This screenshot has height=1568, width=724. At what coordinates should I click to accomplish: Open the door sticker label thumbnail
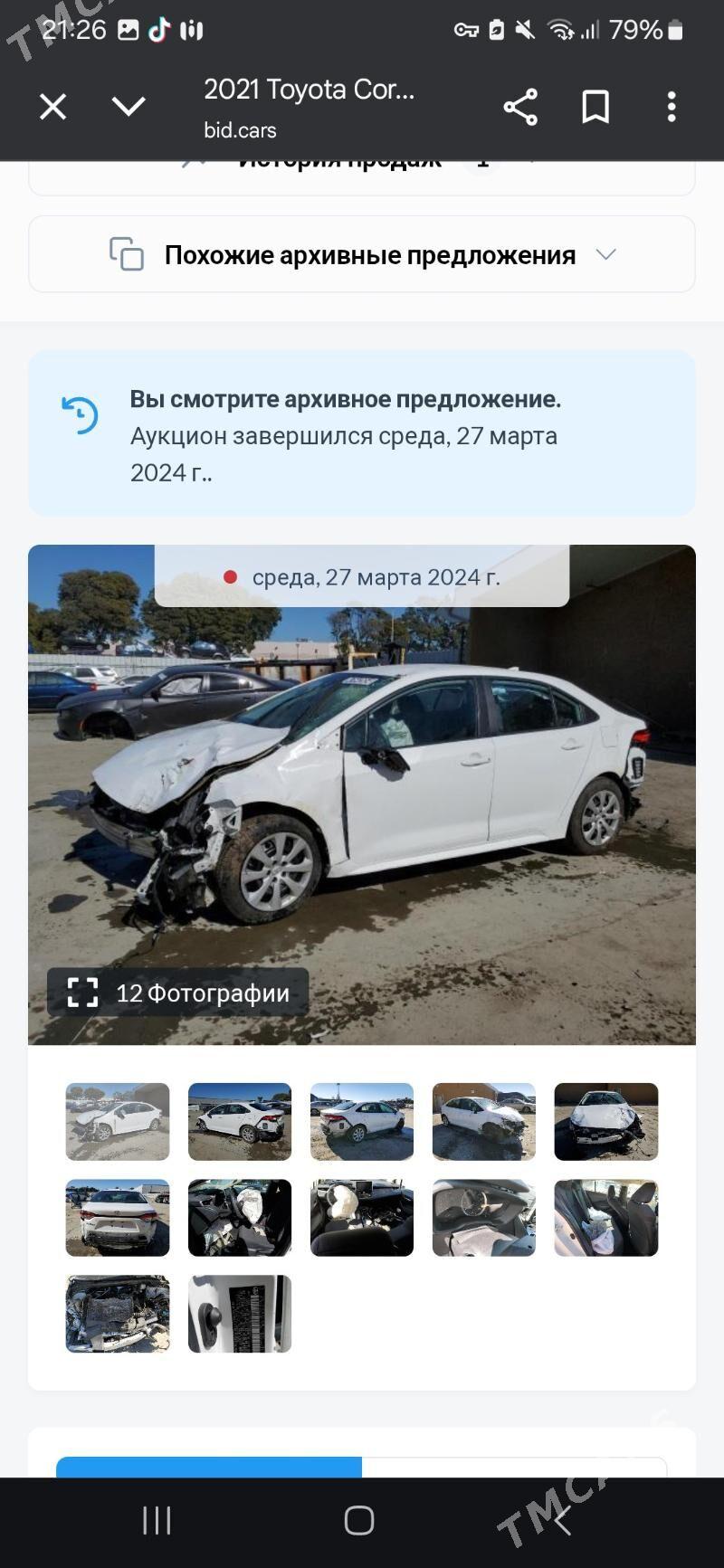pyautogui.click(x=240, y=1314)
